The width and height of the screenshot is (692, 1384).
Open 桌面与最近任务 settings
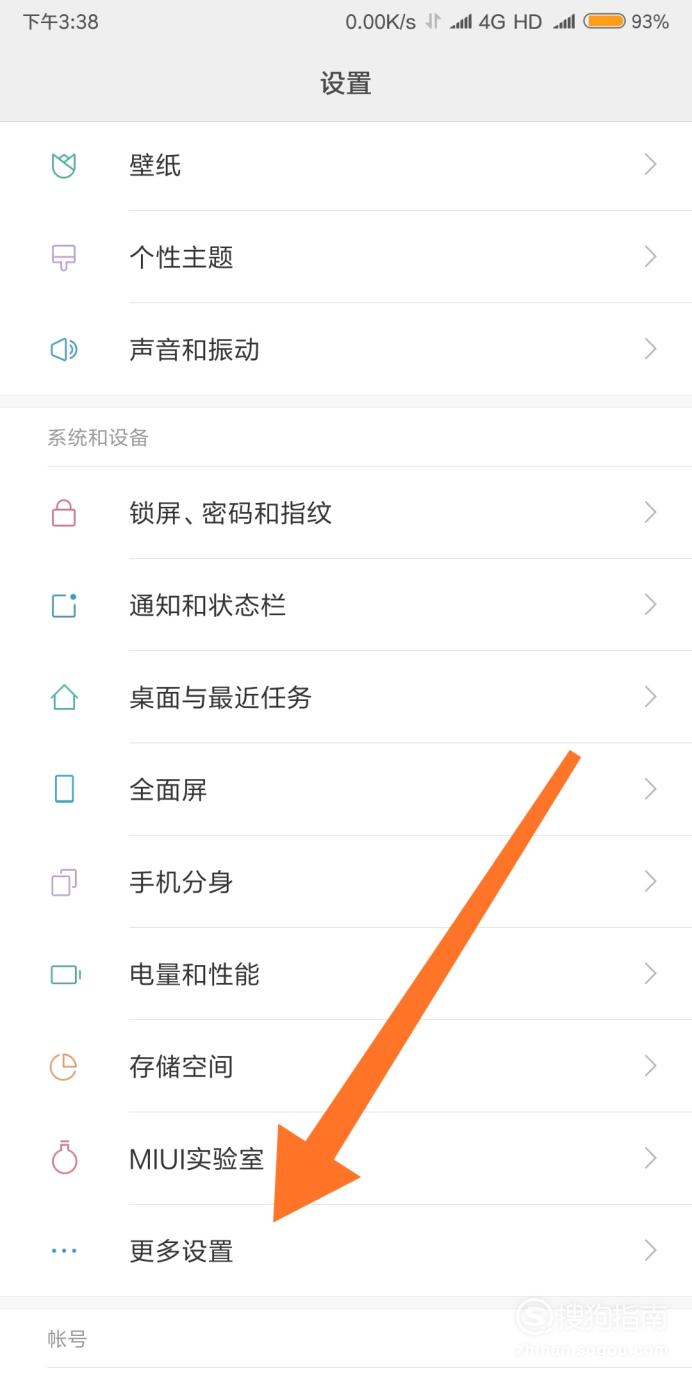click(x=346, y=697)
